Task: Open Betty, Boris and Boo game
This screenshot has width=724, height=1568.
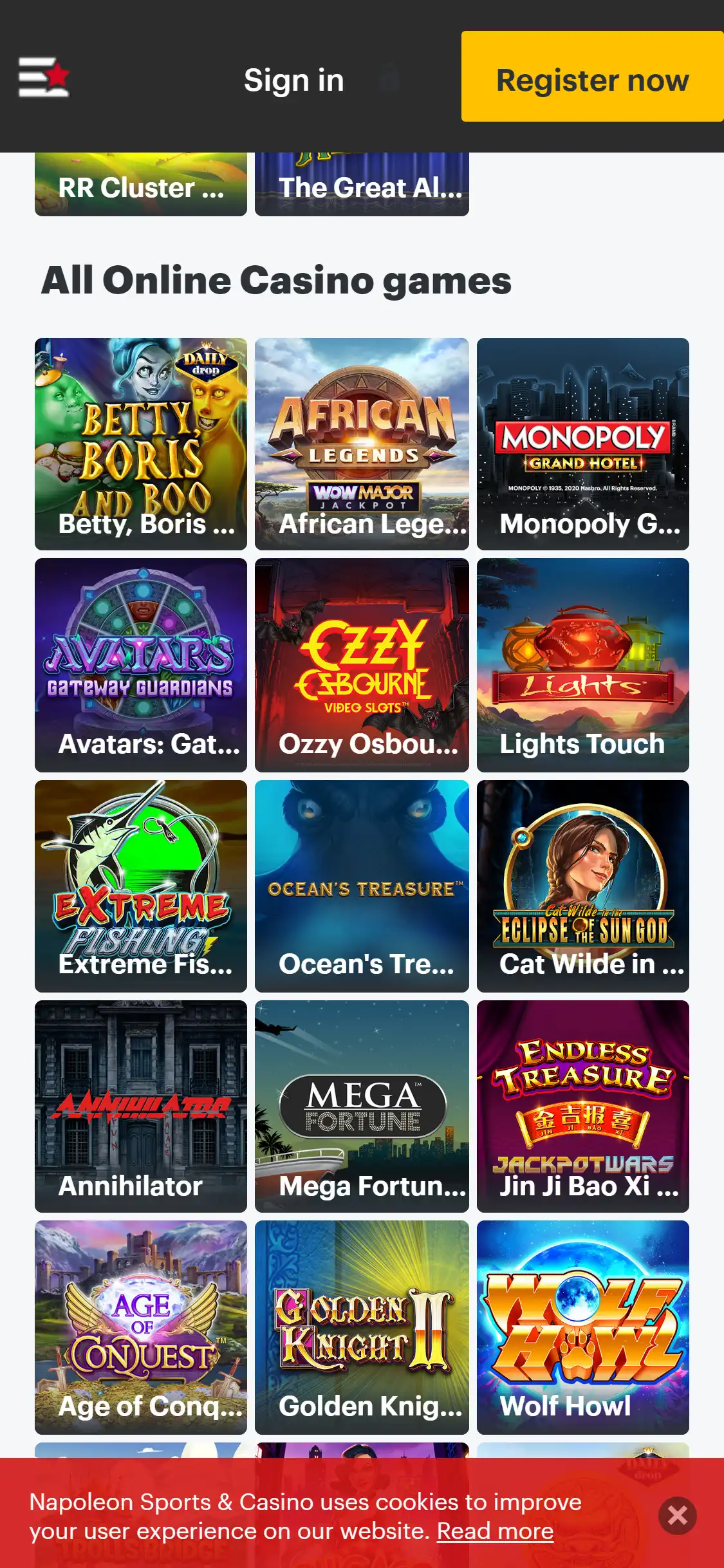Action: coord(141,443)
